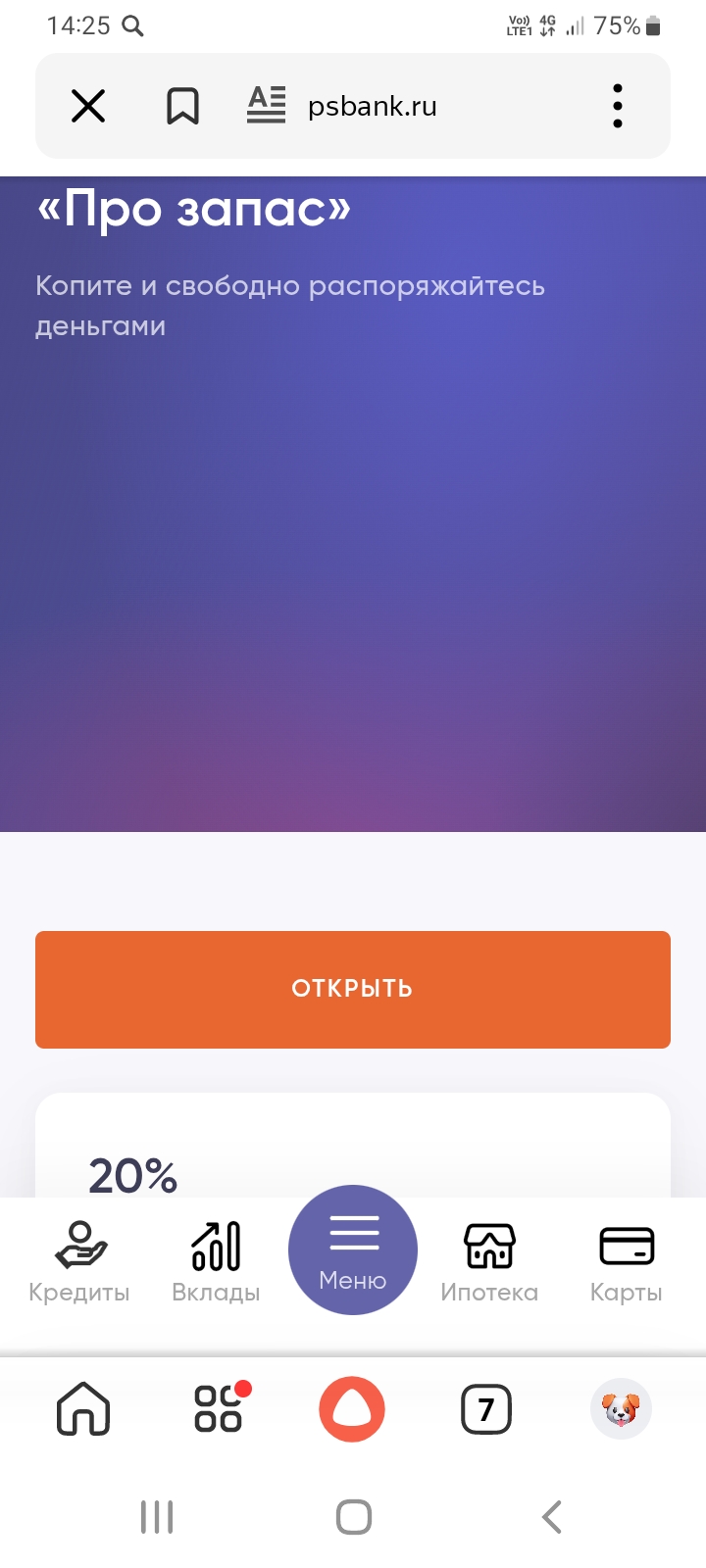
Task: Go to the Карты section
Action: (627, 1261)
